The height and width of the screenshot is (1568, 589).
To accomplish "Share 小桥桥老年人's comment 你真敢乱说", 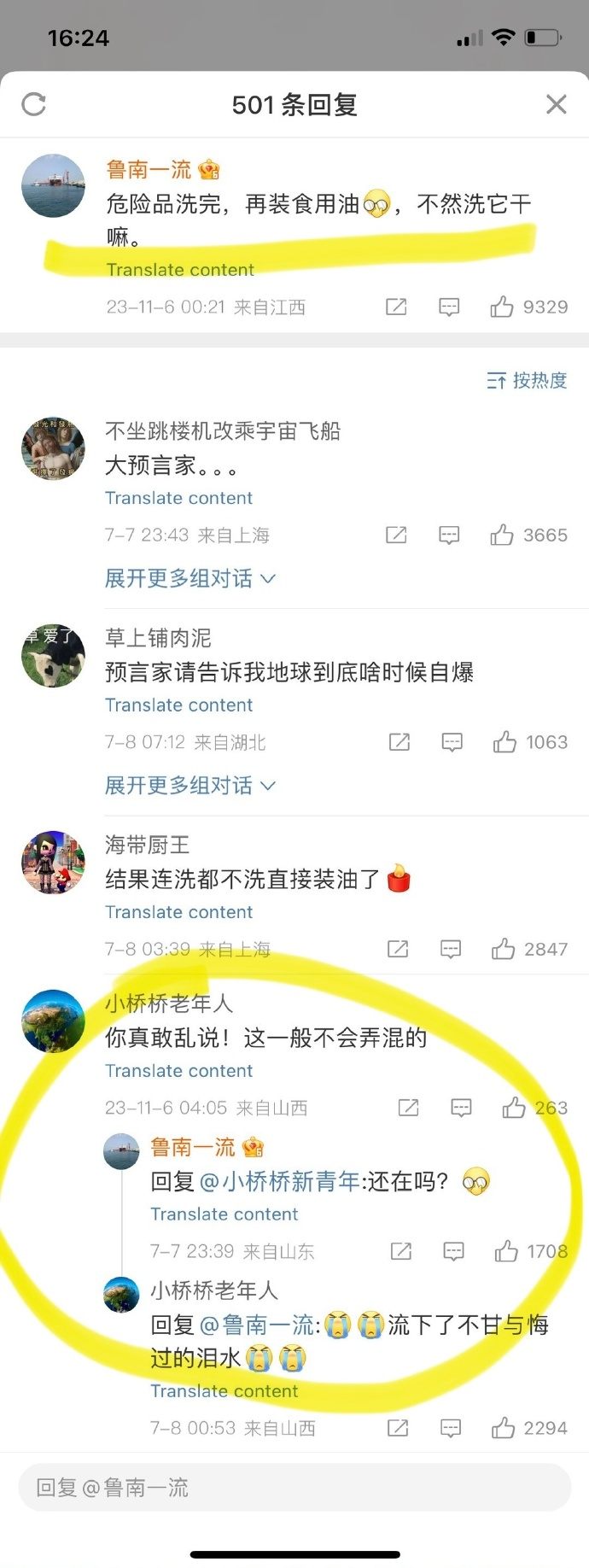I will tap(408, 1108).
